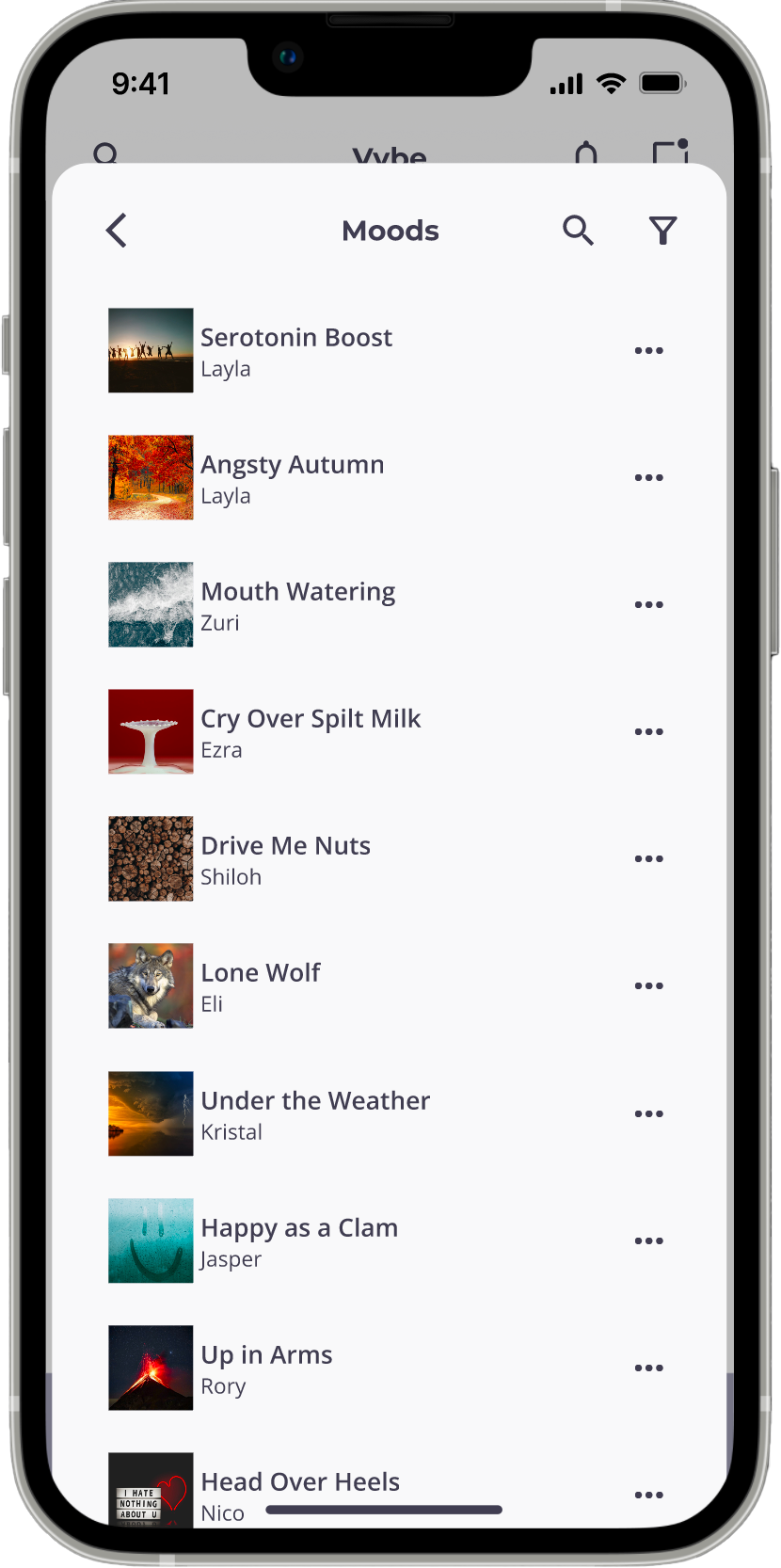Go back from the Moods screen
This screenshot has width=781, height=1568.
coord(117,231)
